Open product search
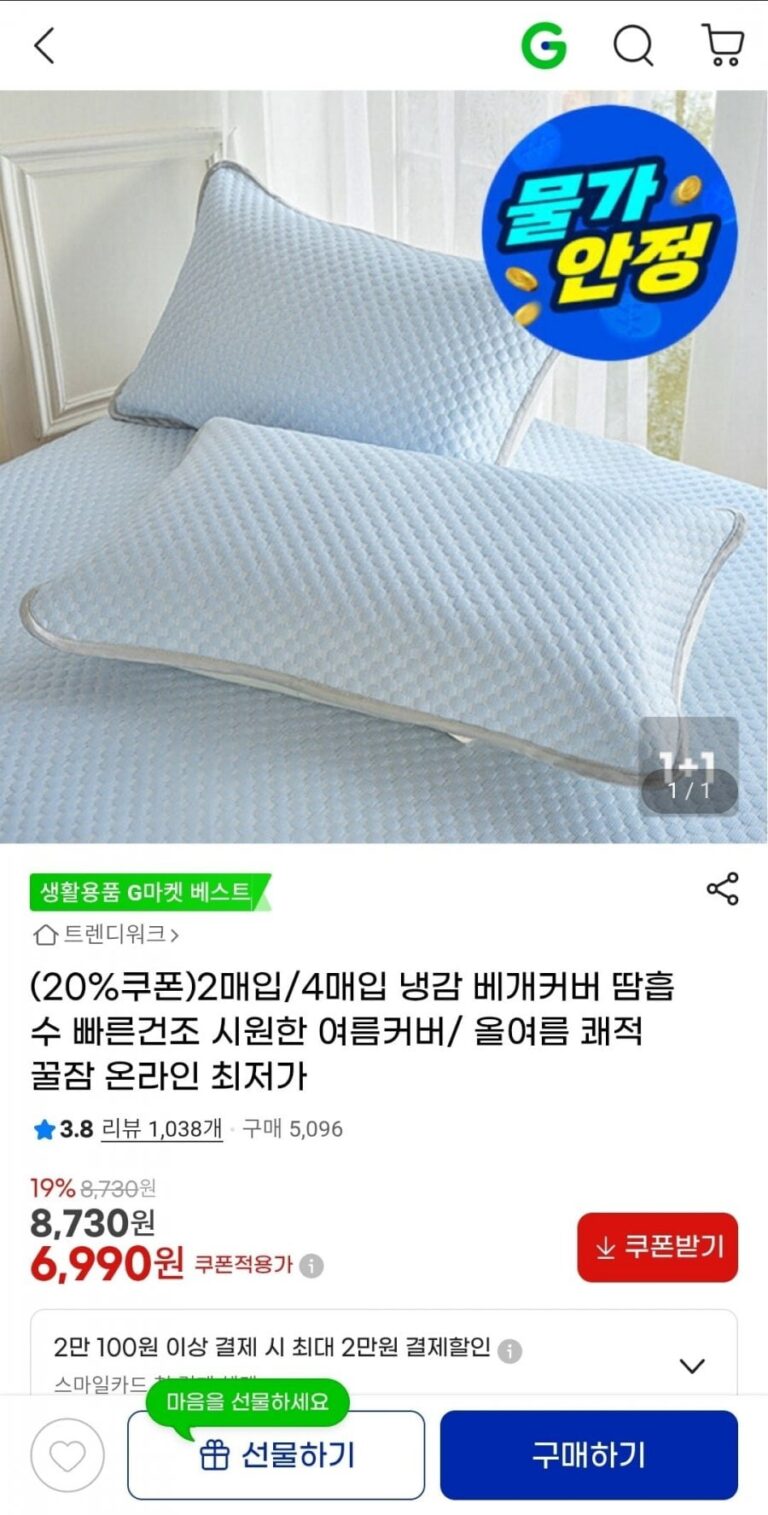The height and width of the screenshot is (1515, 768). (633, 46)
